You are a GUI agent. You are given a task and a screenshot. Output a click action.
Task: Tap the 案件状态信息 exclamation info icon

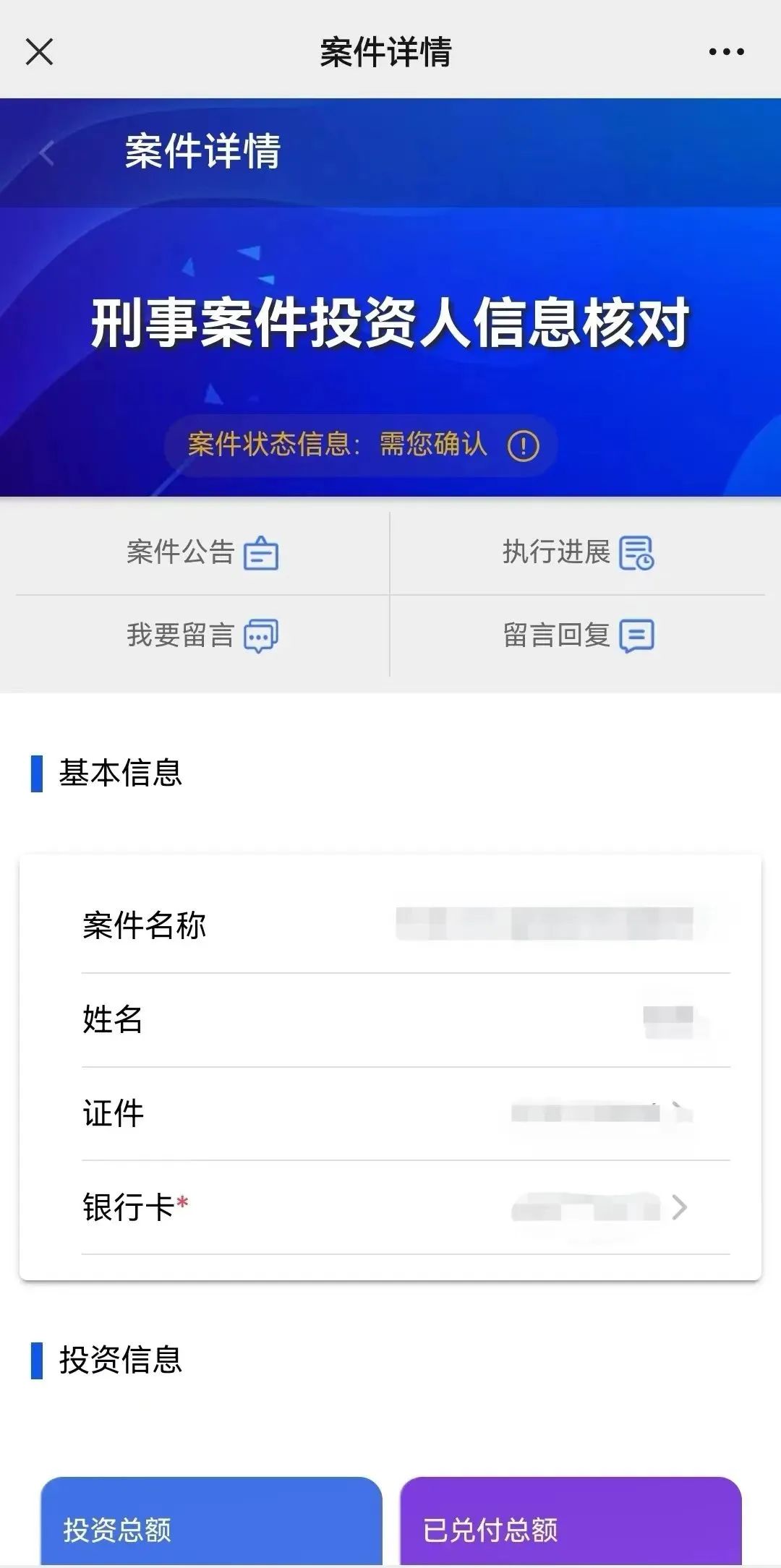point(523,445)
